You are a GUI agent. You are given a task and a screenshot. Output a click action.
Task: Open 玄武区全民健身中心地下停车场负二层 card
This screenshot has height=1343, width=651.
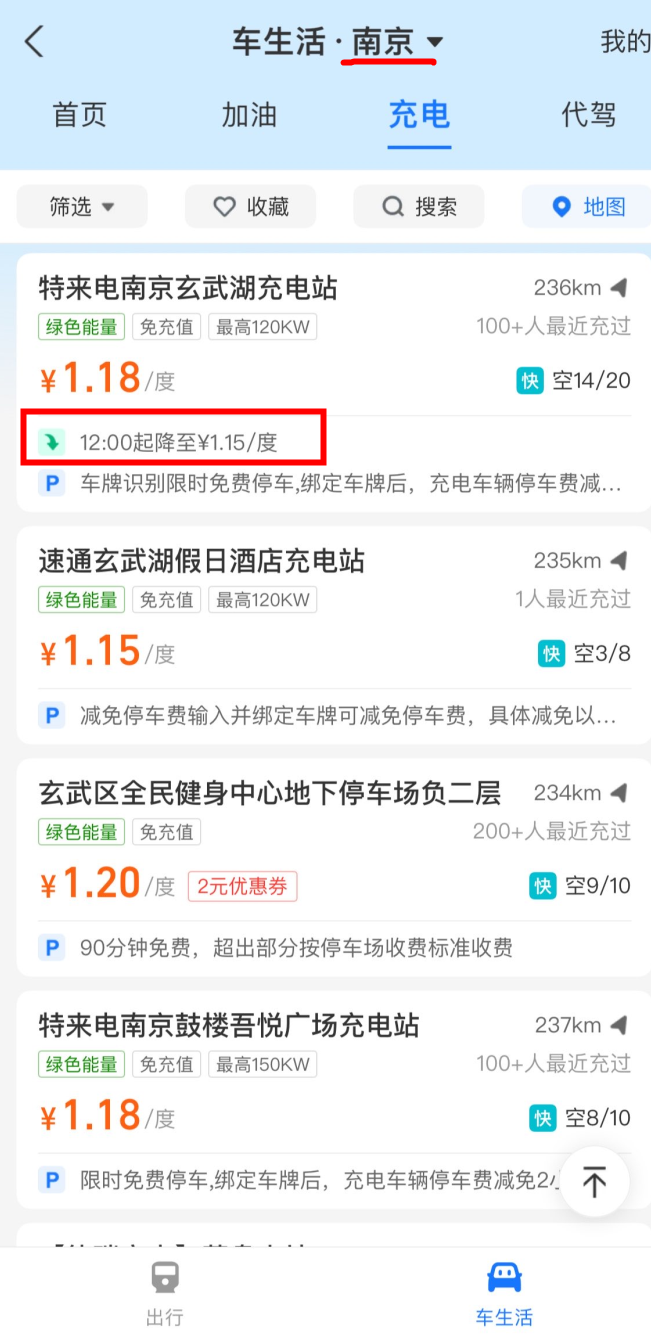tap(269, 794)
